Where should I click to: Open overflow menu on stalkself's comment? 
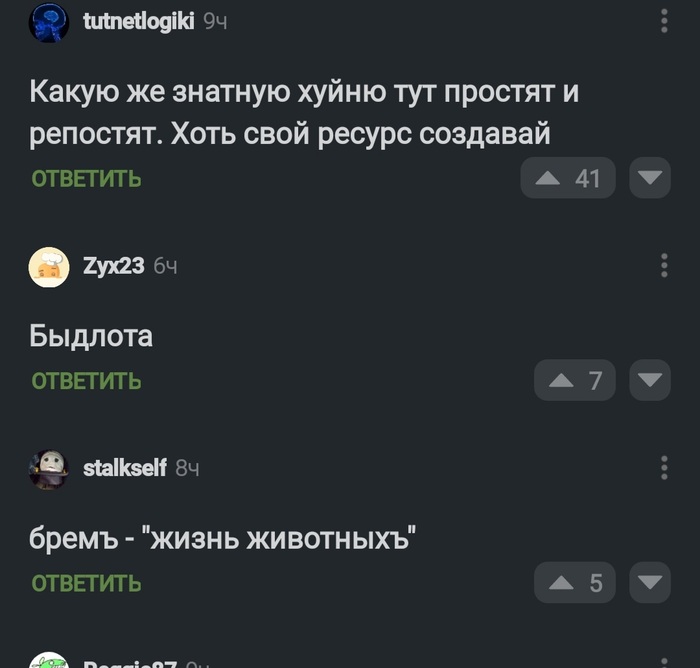[x=665, y=467]
